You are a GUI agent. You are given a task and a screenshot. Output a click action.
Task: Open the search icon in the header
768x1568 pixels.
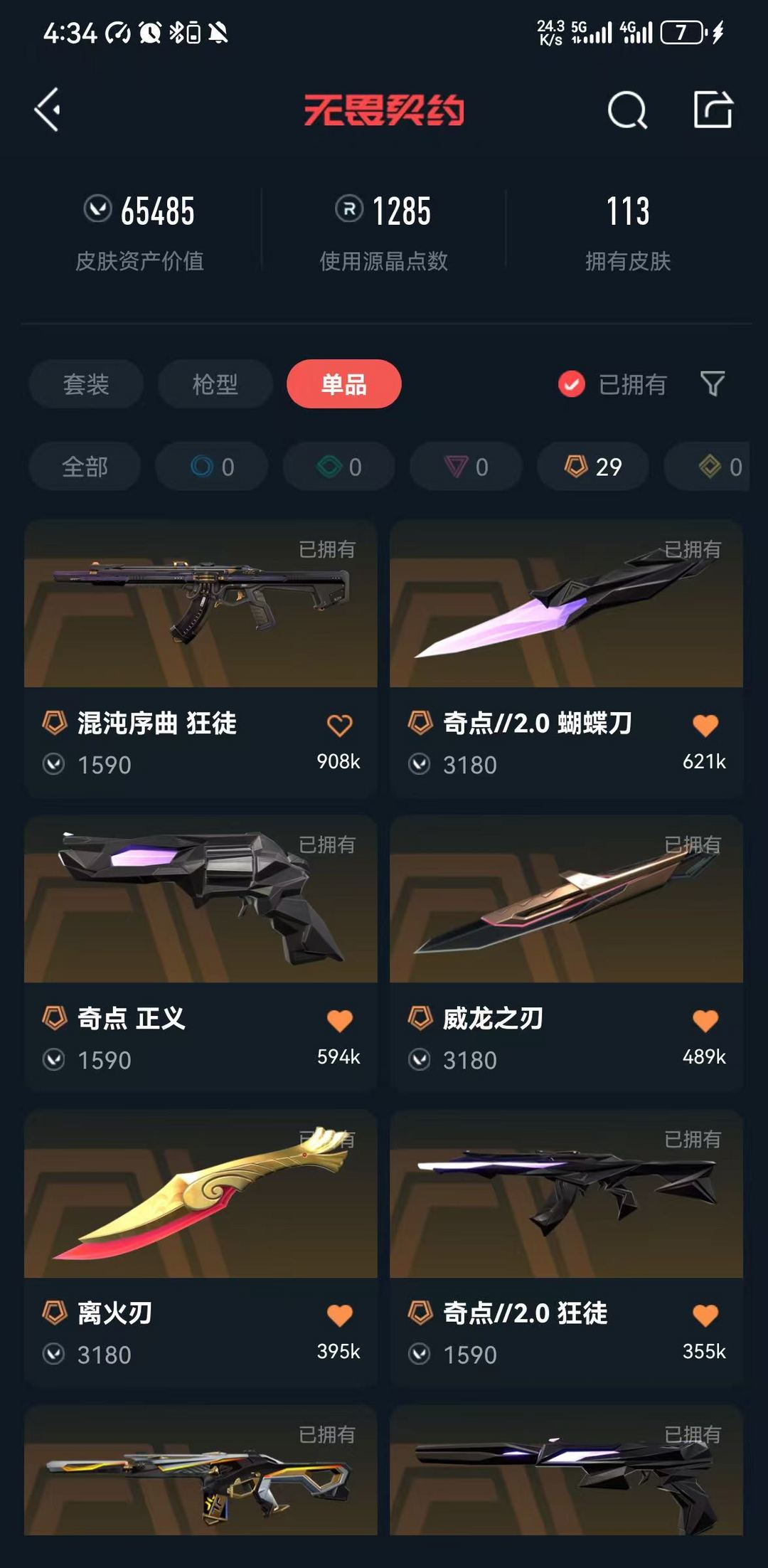pyautogui.click(x=627, y=110)
